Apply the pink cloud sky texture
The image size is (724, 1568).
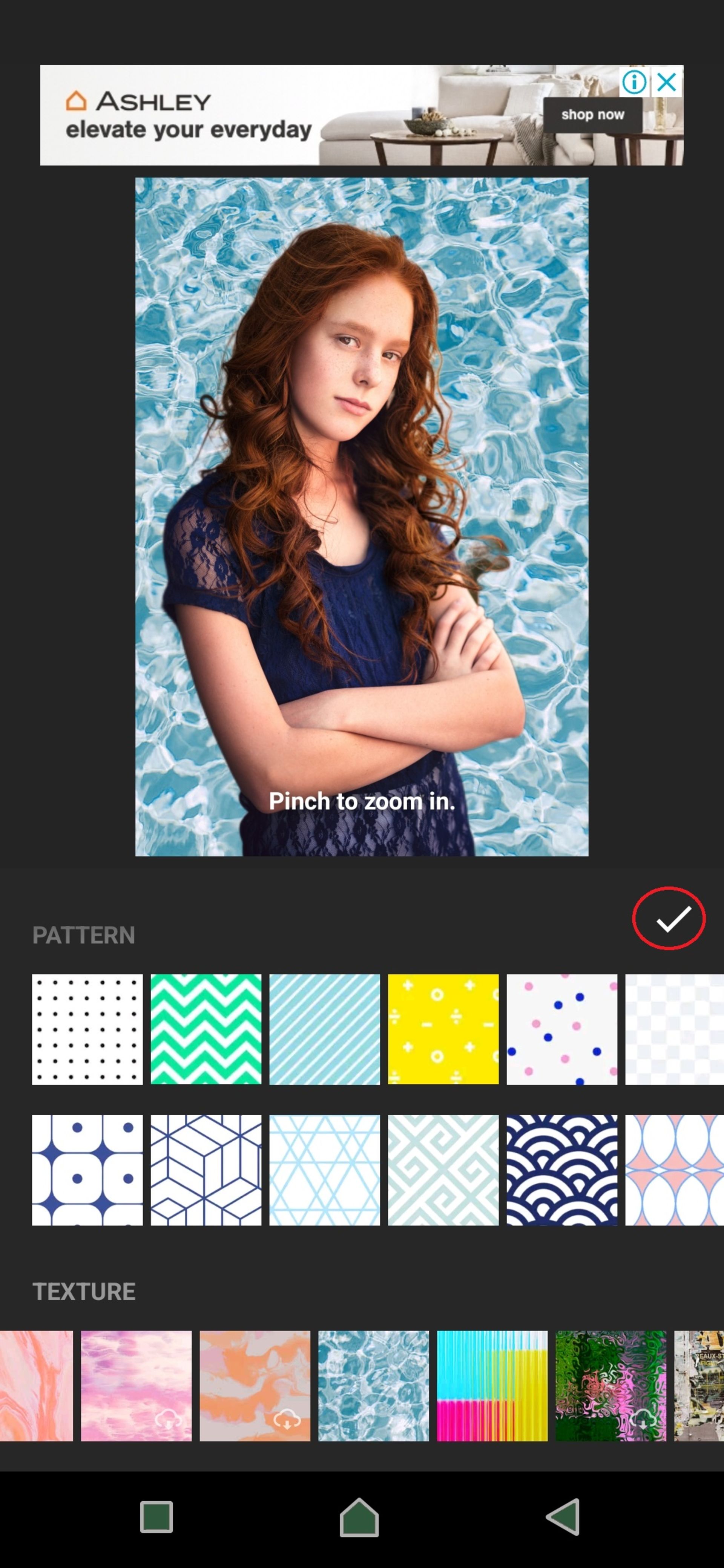pyautogui.click(x=136, y=1386)
